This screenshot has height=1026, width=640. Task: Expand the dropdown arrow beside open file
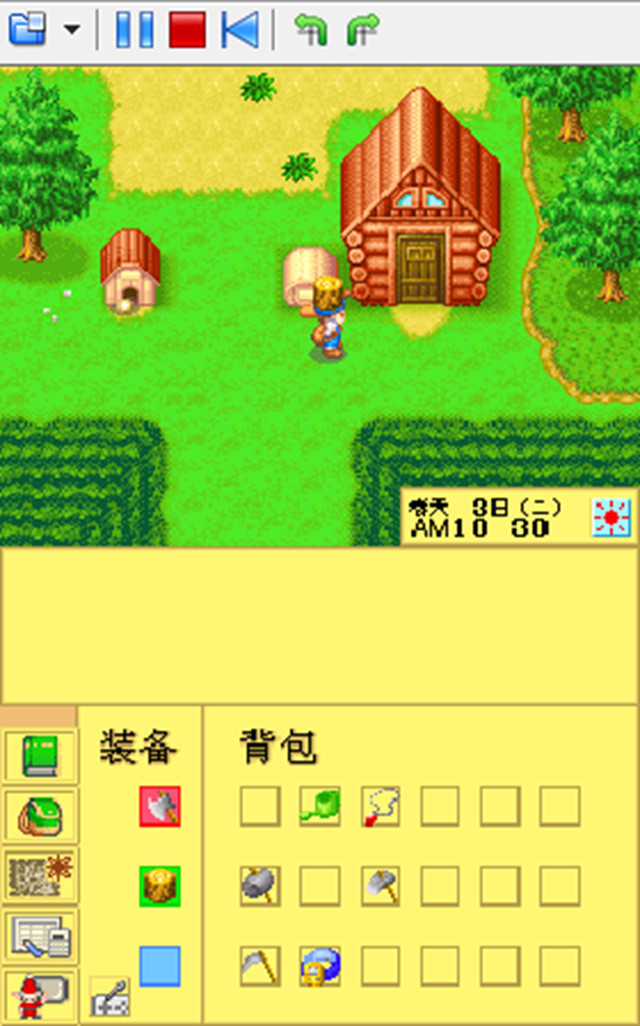(x=71, y=30)
